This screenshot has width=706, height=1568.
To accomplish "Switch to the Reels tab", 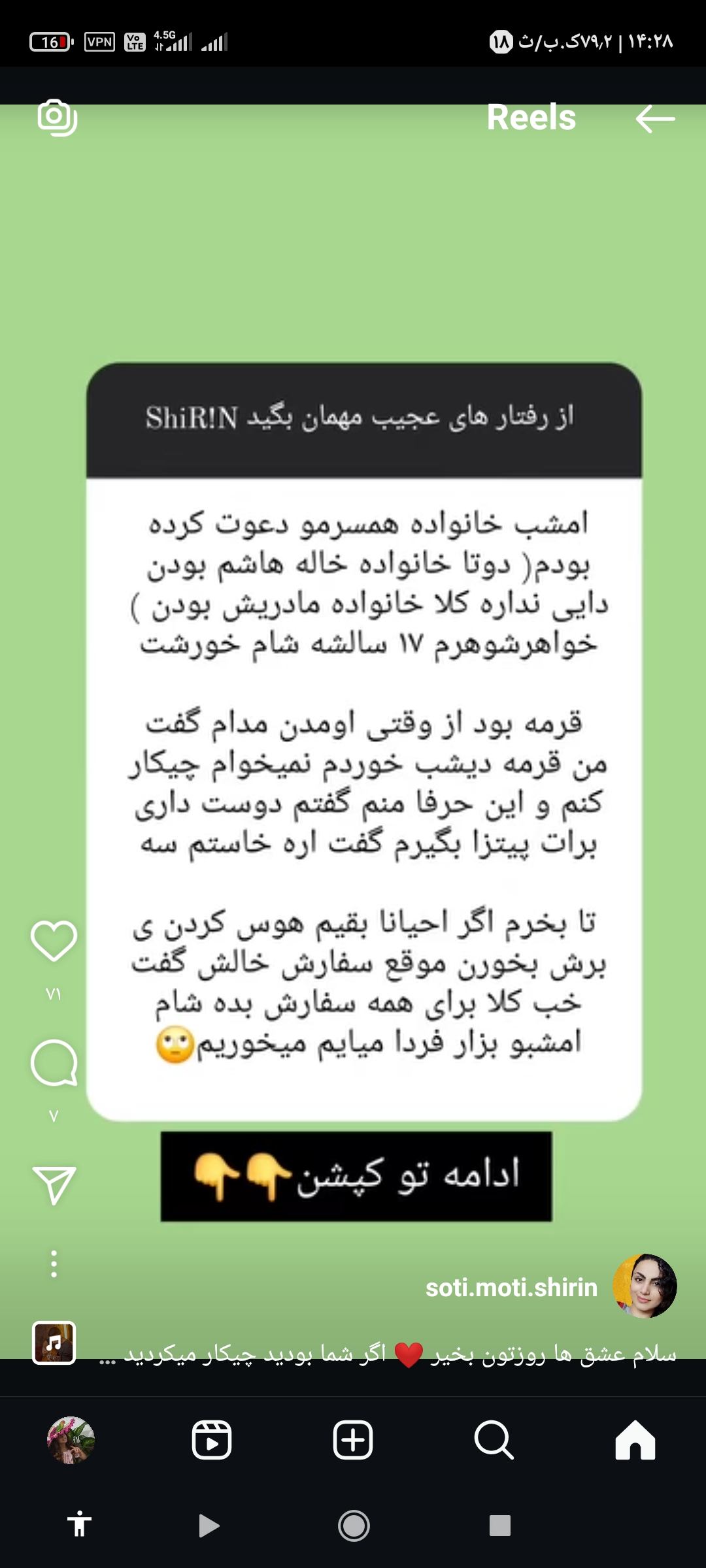I will (212, 1440).
